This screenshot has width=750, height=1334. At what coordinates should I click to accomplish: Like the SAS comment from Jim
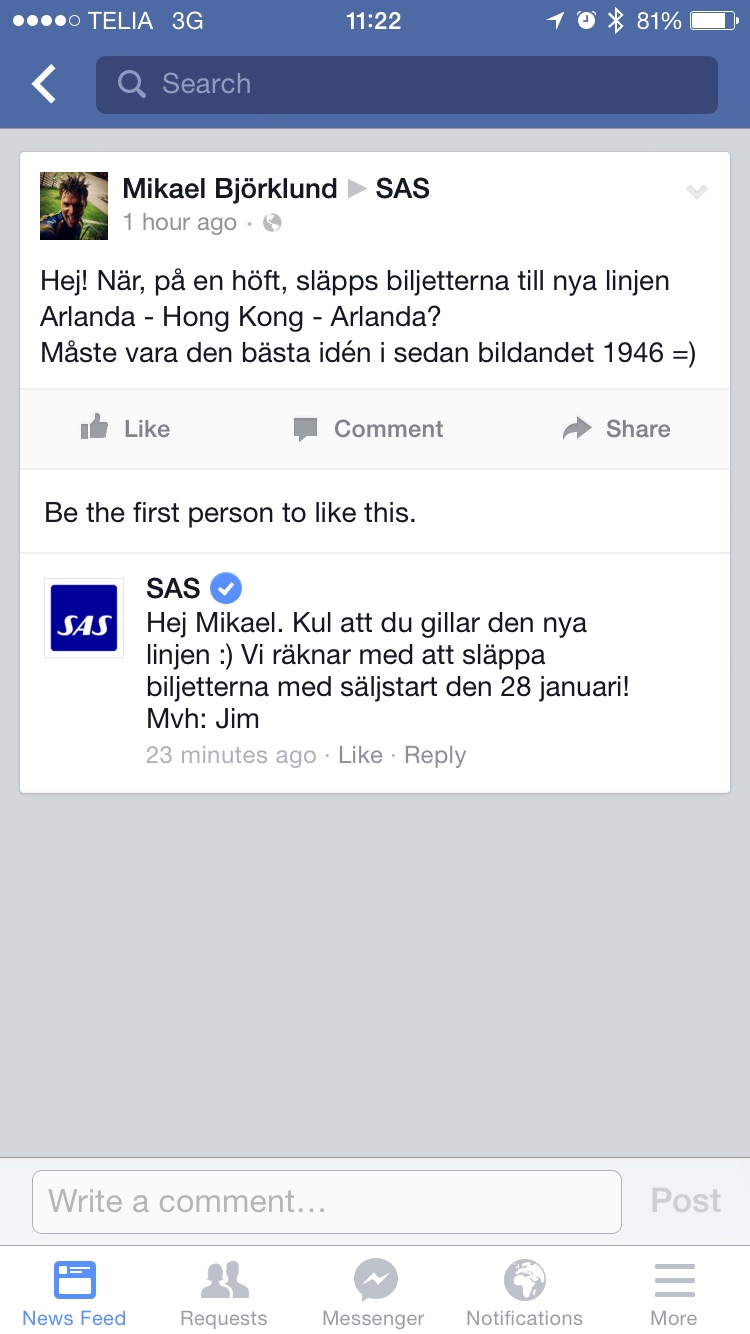point(360,755)
